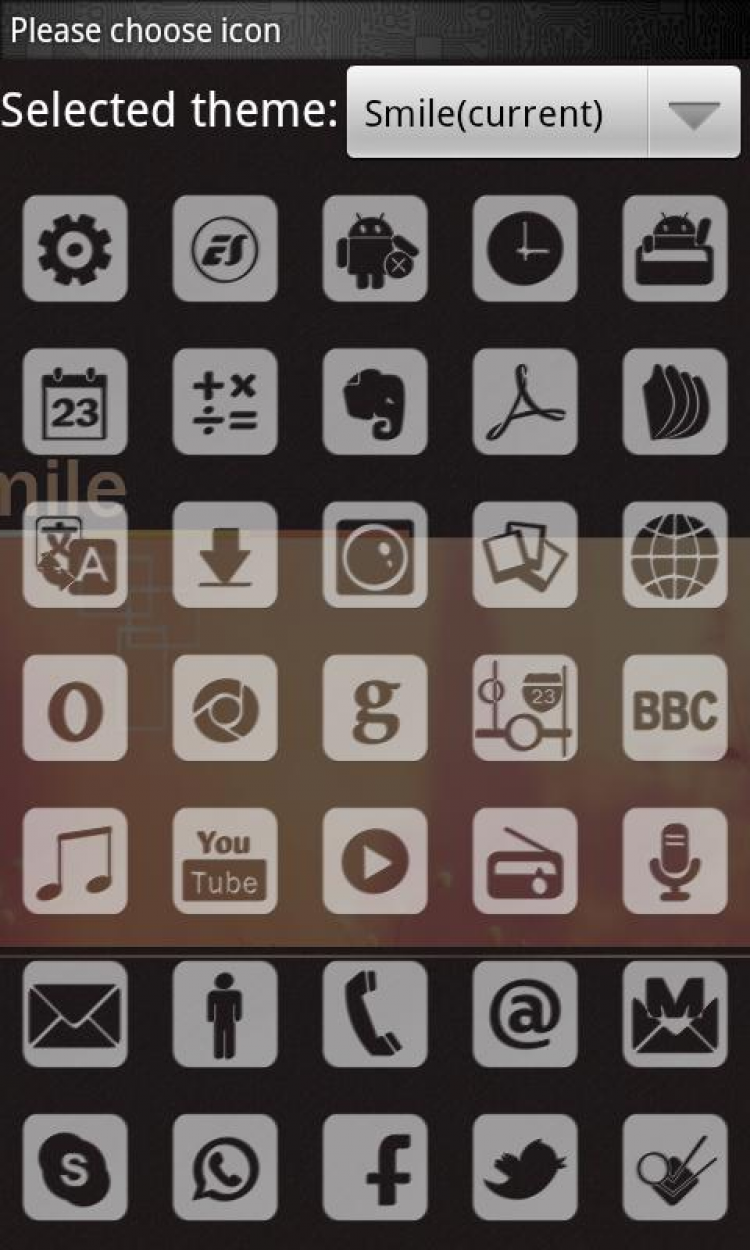This screenshot has width=750, height=1250.
Task: Open the Selected theme dropdown
Action: pyautogui.click(x=544, y=112)
